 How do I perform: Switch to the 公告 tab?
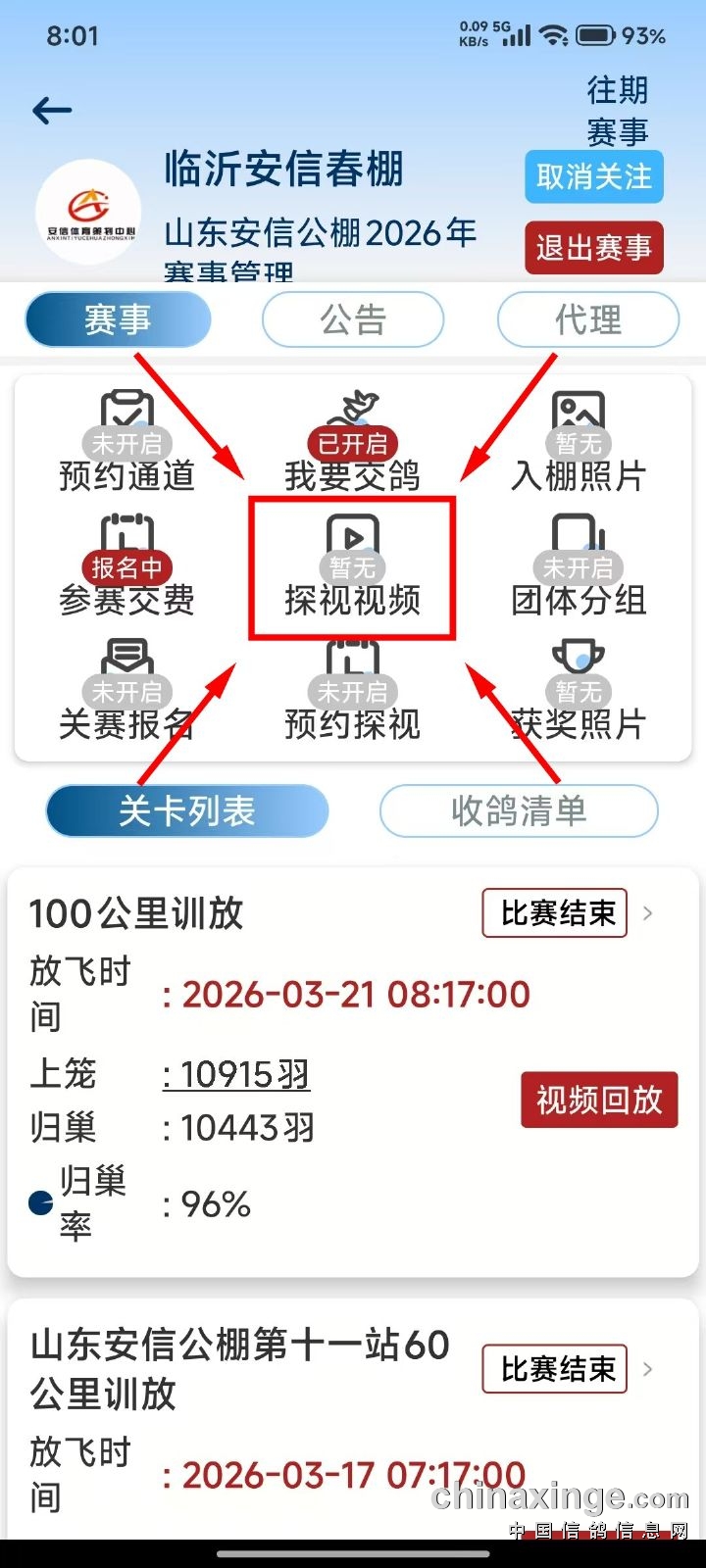353,319
